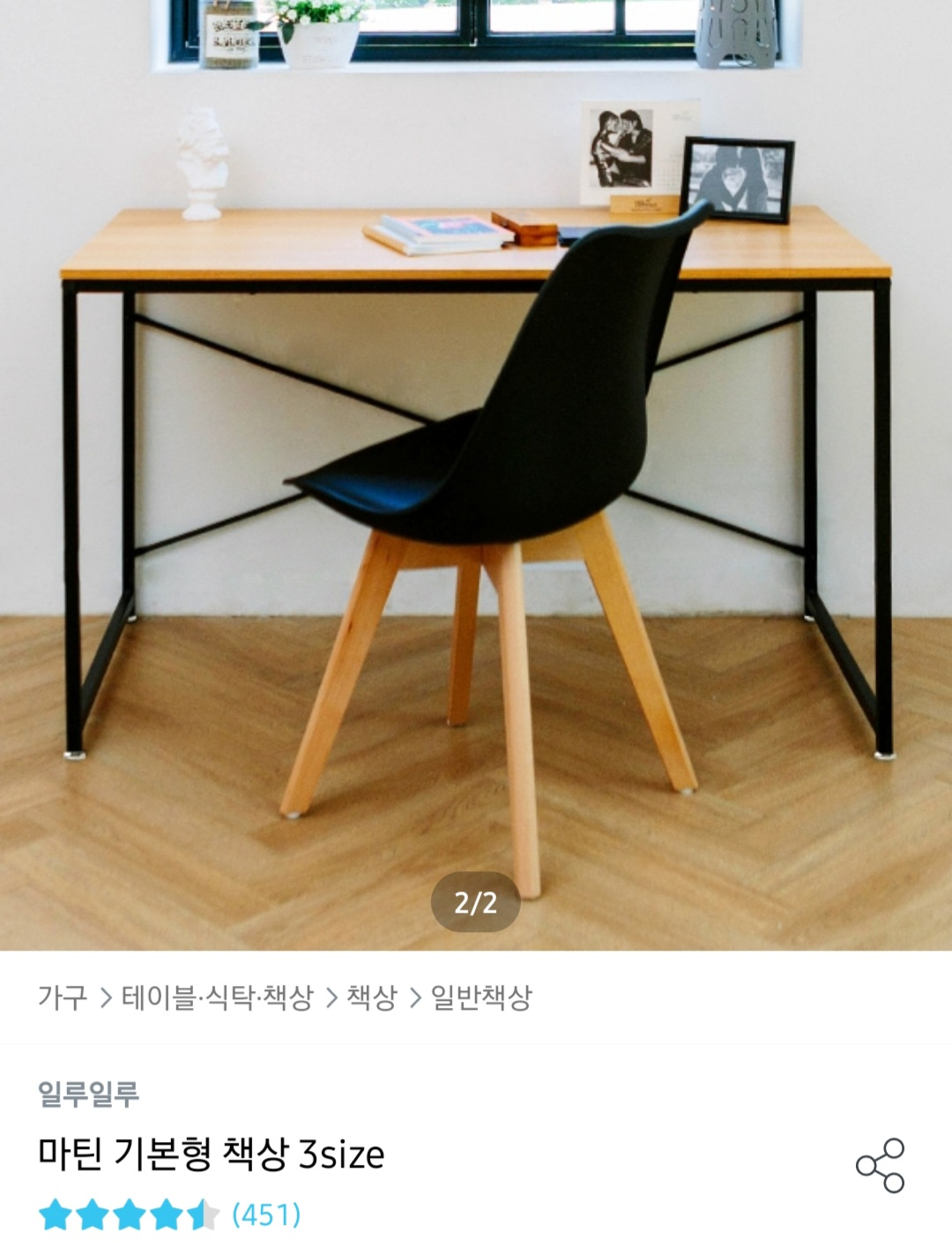The width and height of the screenshot is (952, 1254).
Task: Visit the 일루일루 brand page
Action: (x=88, y=1094)
